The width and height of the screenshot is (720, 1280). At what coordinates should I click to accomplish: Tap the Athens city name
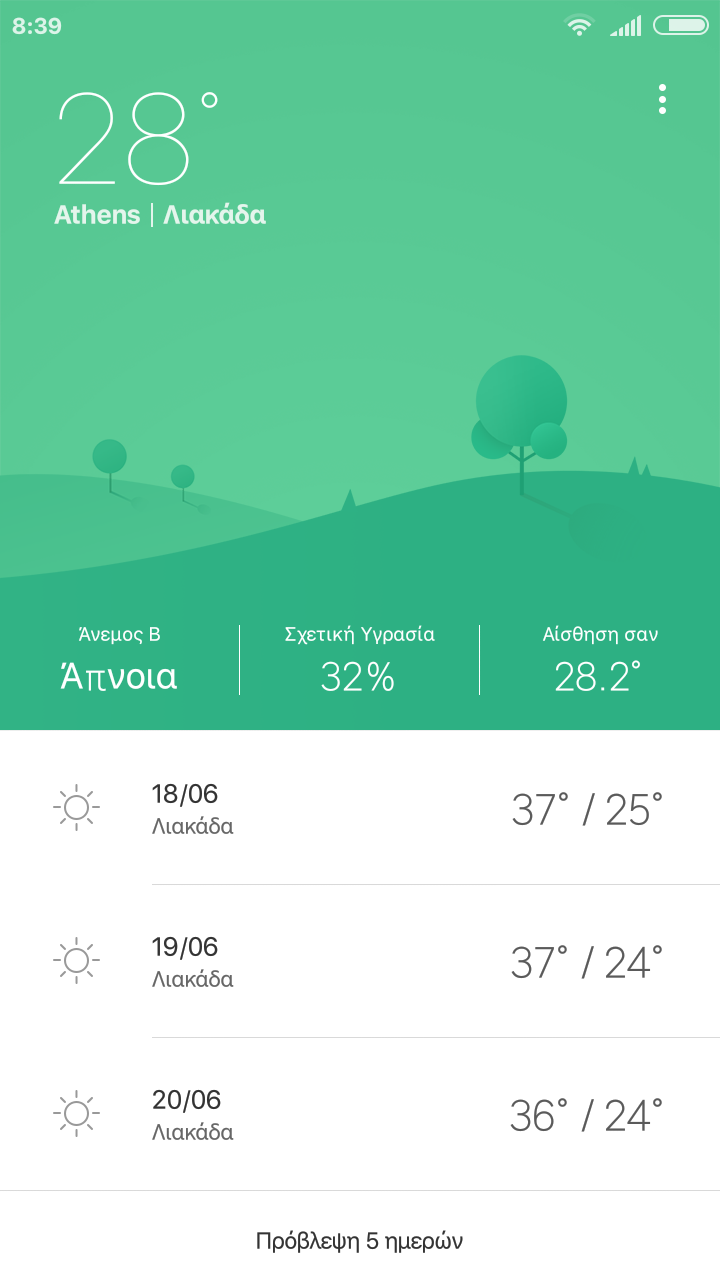(97, 215)
